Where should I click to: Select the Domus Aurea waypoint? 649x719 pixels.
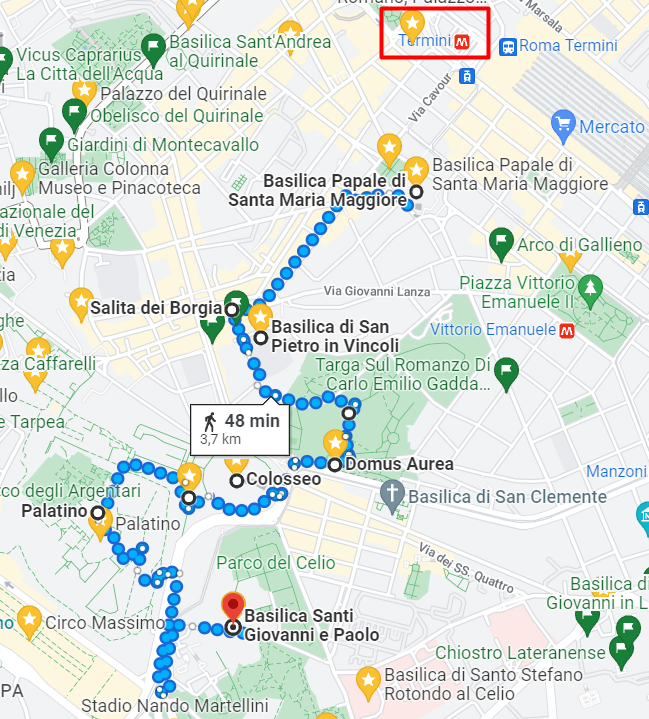(334, 464)
